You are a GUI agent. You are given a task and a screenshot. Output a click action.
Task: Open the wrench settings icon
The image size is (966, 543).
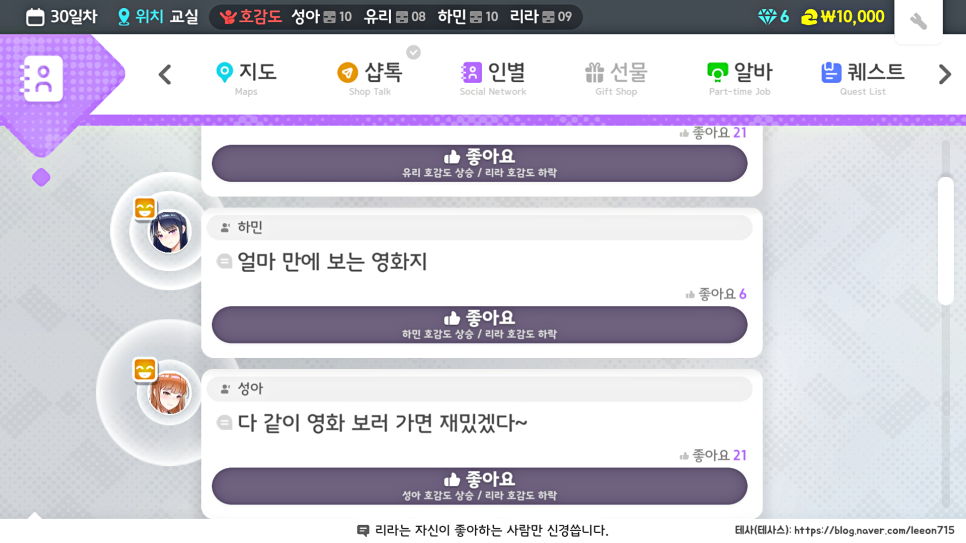(x=918, y=21)
